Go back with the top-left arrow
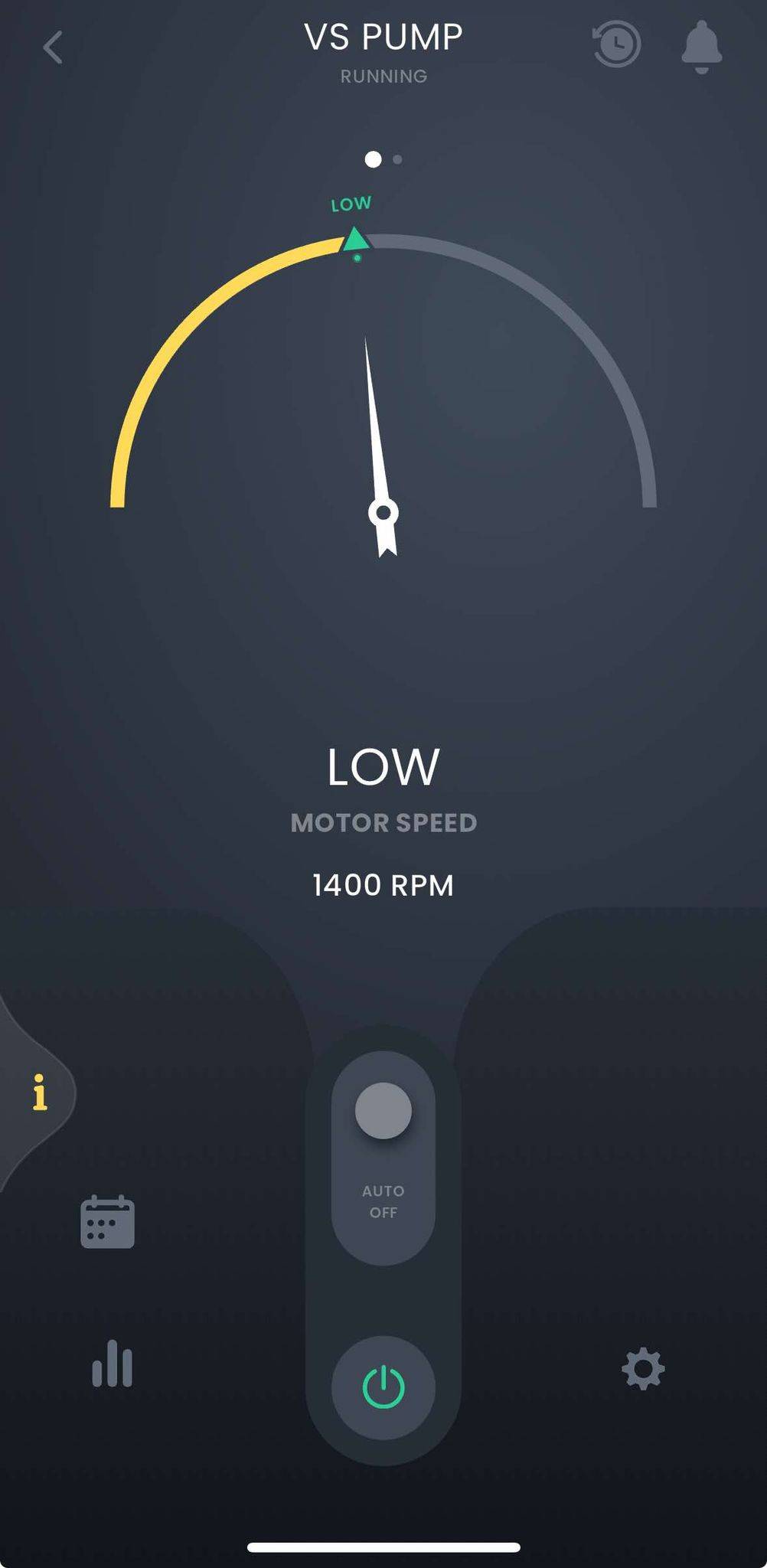The image size is (767, 1568). pyautogui.click(x=52, y=47)
